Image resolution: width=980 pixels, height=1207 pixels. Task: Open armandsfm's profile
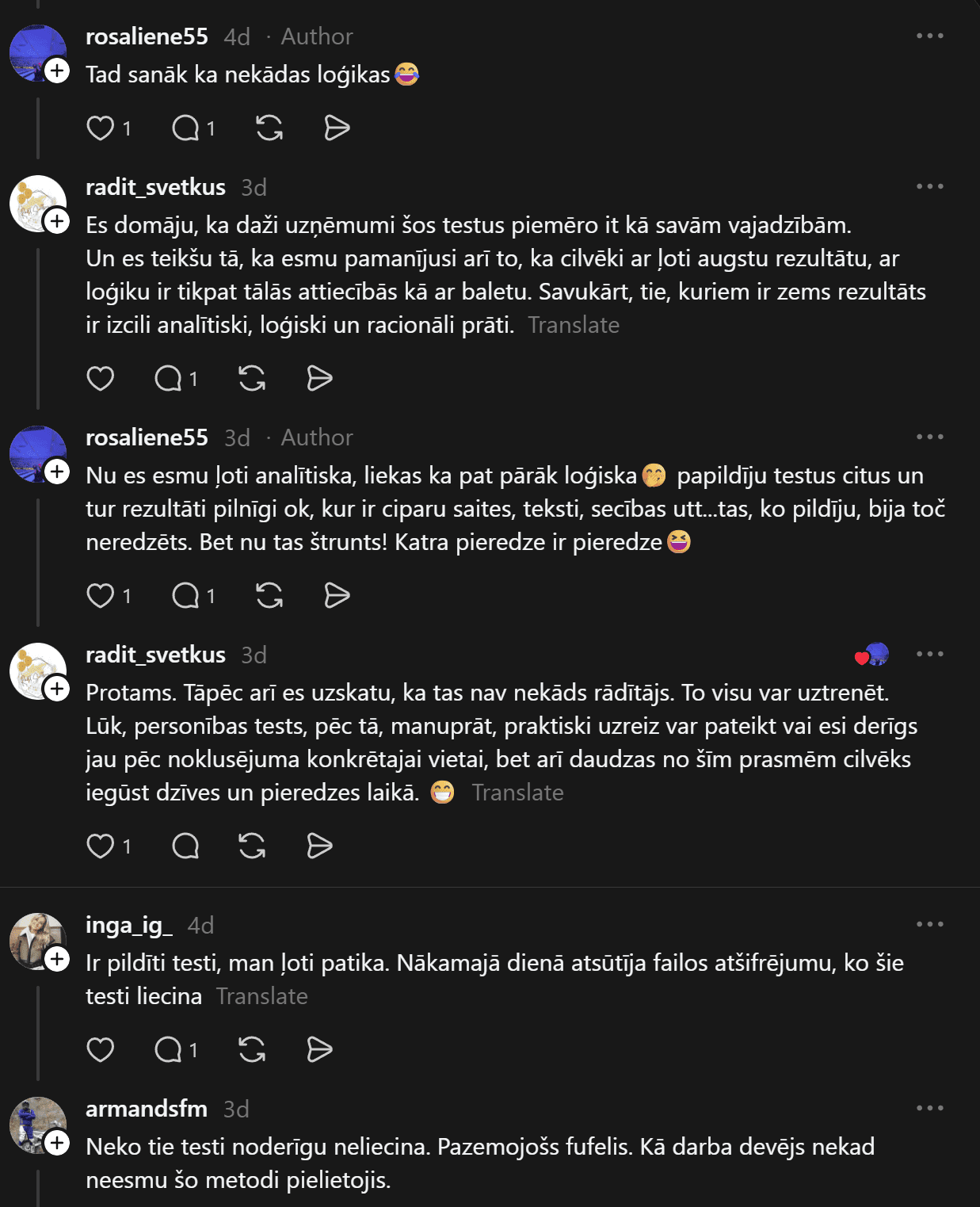[147, 1109]
